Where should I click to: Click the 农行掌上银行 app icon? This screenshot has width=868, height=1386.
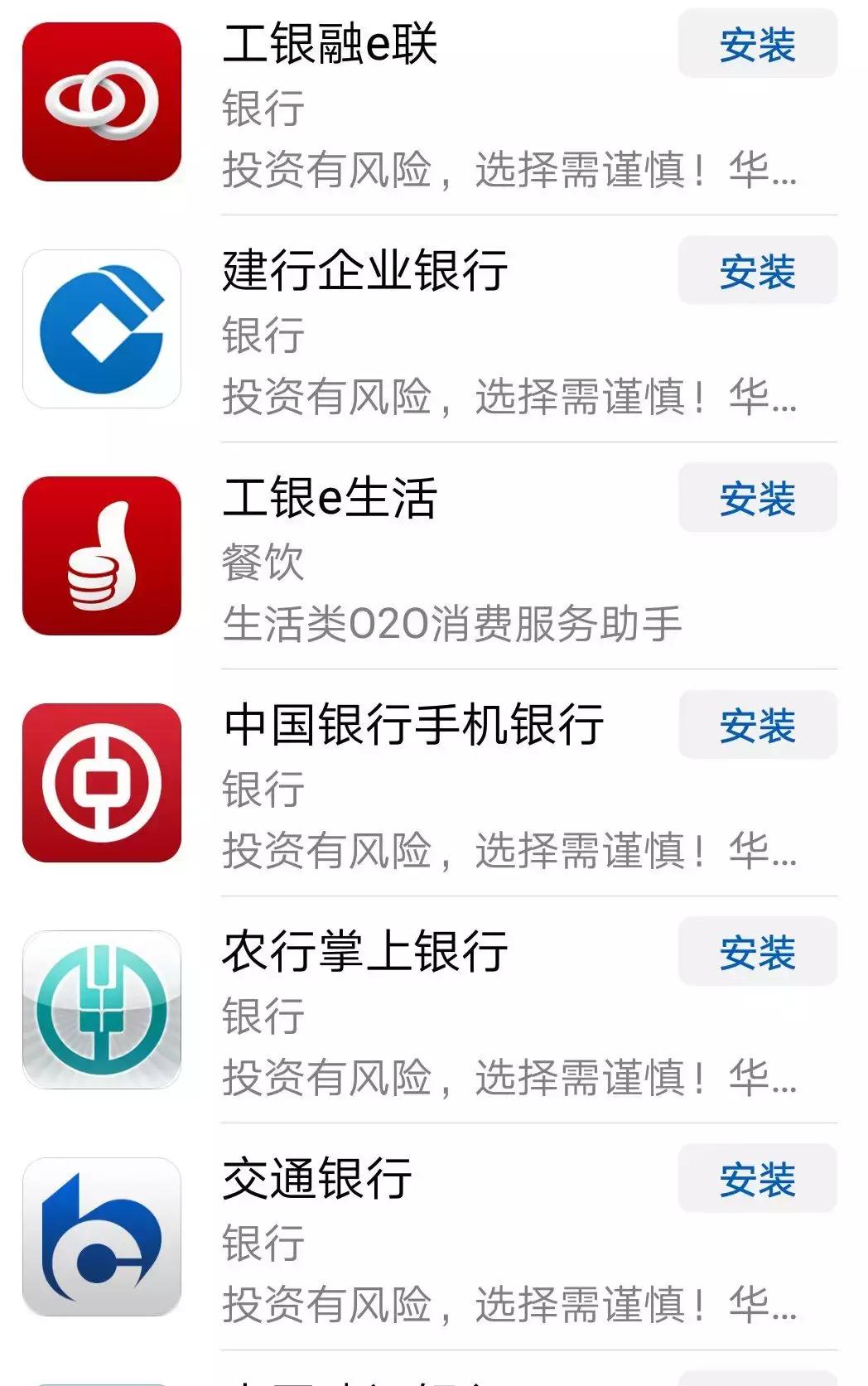101,1011
